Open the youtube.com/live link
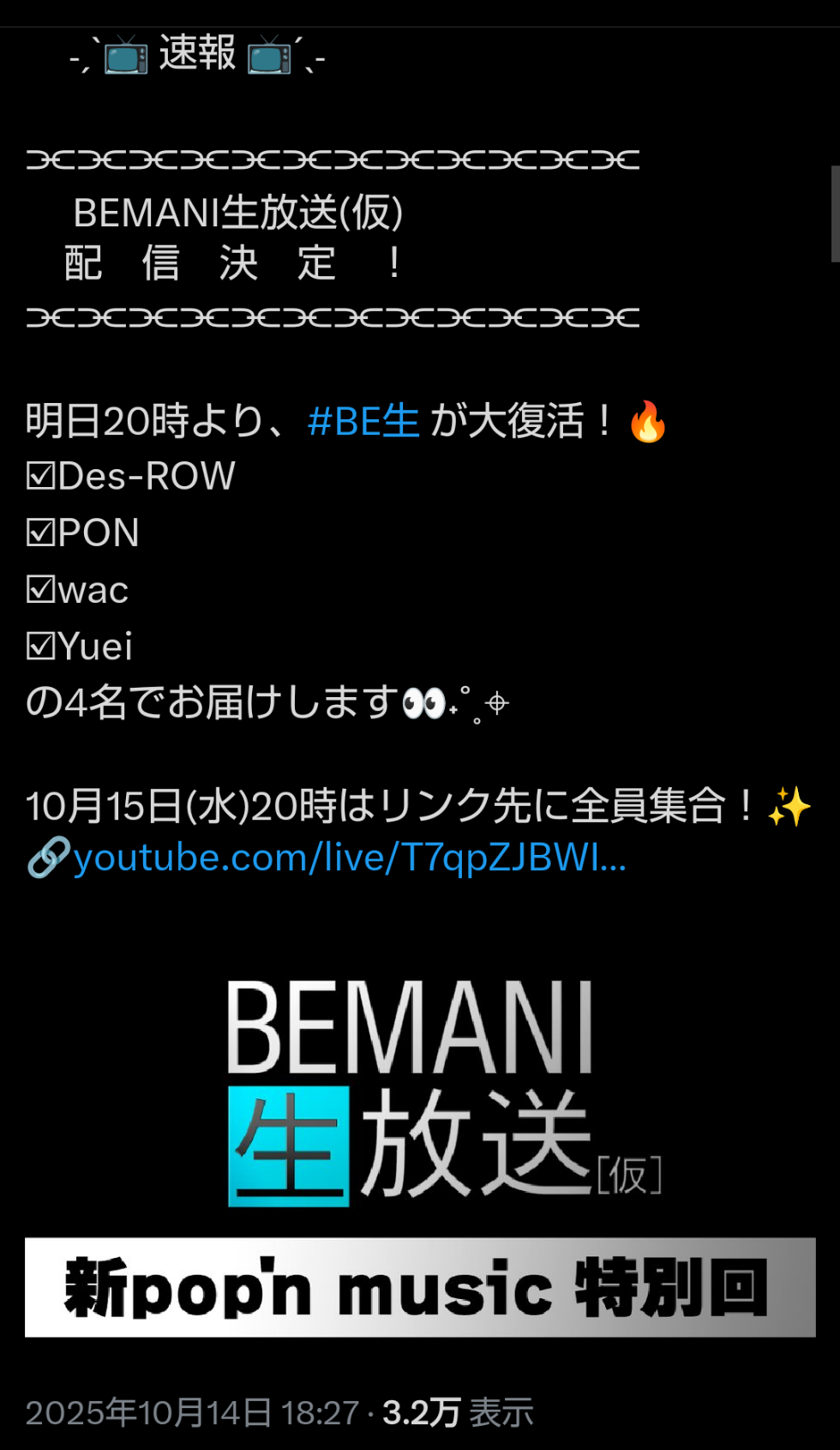This screenshot has height=1450, width=840. tap(350, 857)
